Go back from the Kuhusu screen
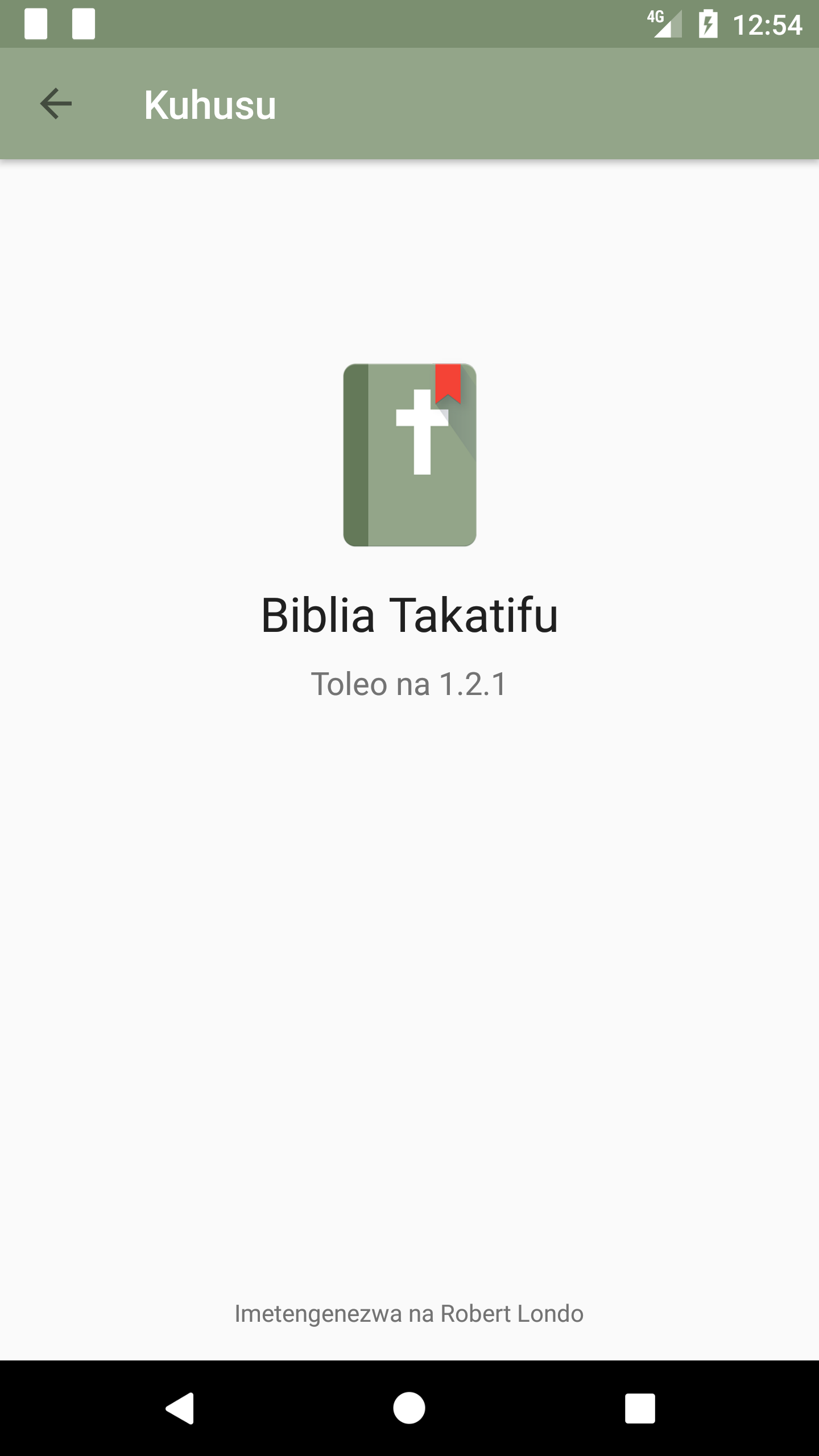Viewport: 819px width, 1456px height. point(56,104)
